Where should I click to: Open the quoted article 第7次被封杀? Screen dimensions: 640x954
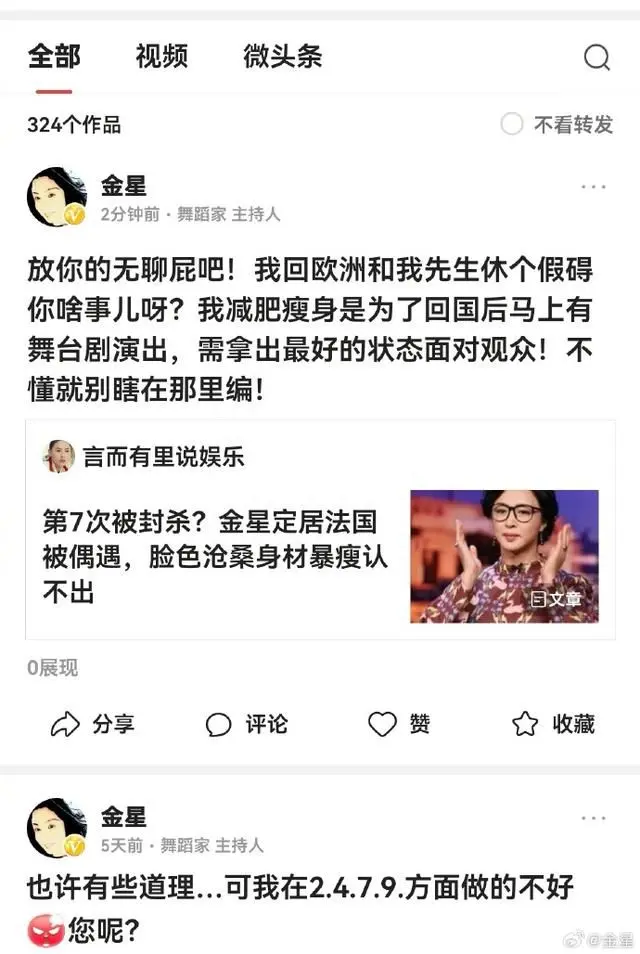coord(210,557)
